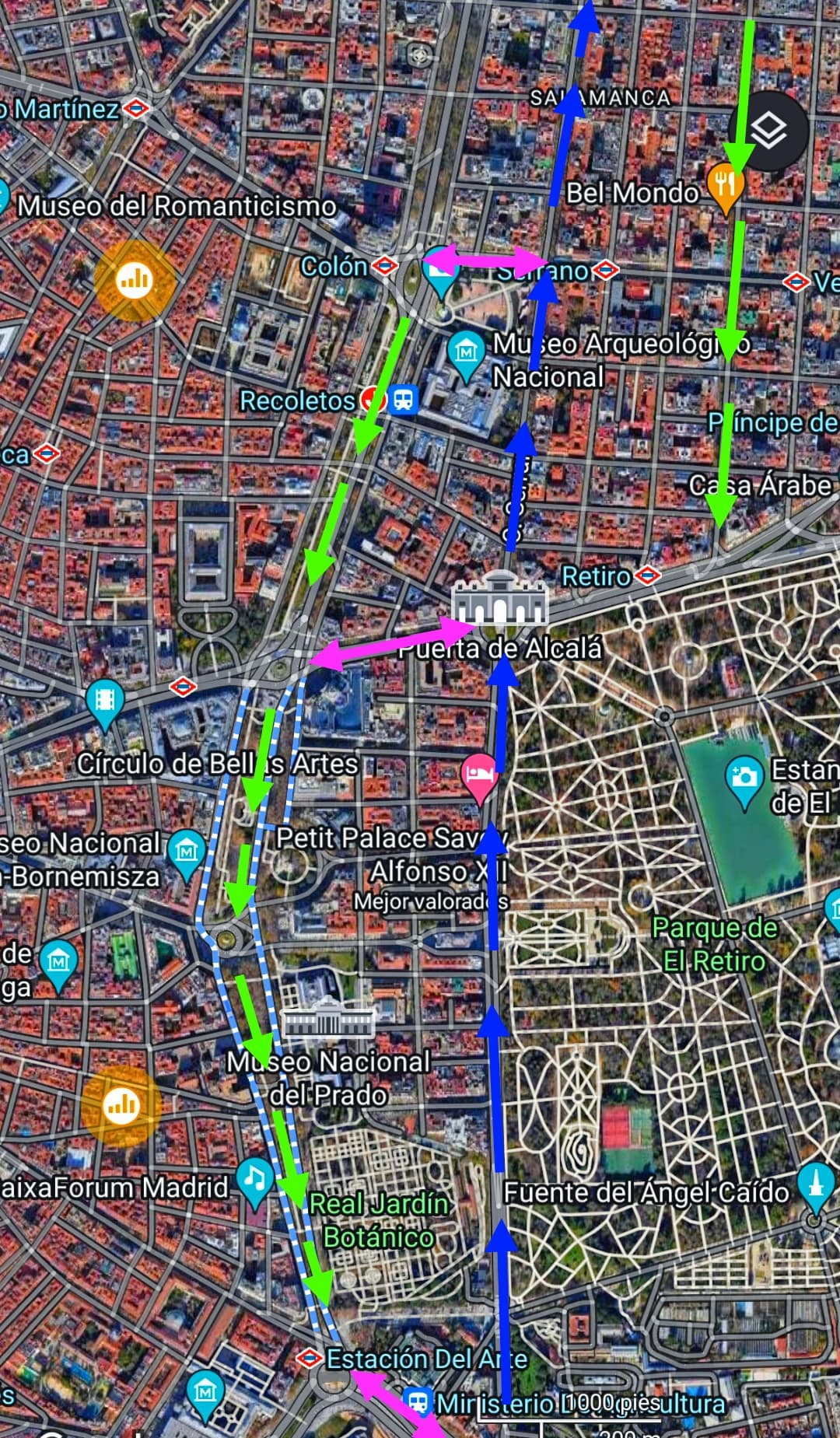Tap the Colón metro station marker
This screenshot has width=840, height=1438.
(384, 265)
